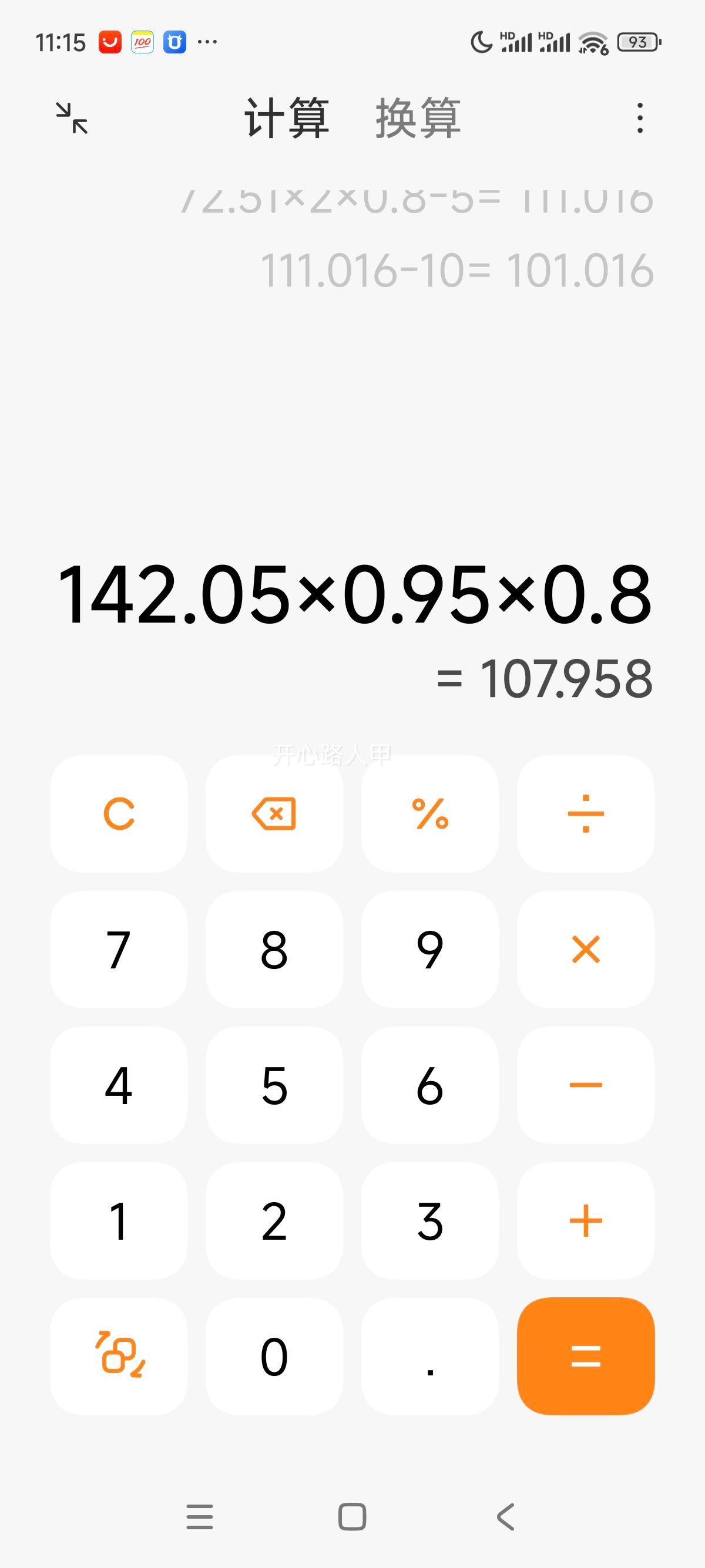The image size is (705, 1568).
Task: Open the scientific calculator mode icon
Action: pyautogui.click(x=119, y=1355)
